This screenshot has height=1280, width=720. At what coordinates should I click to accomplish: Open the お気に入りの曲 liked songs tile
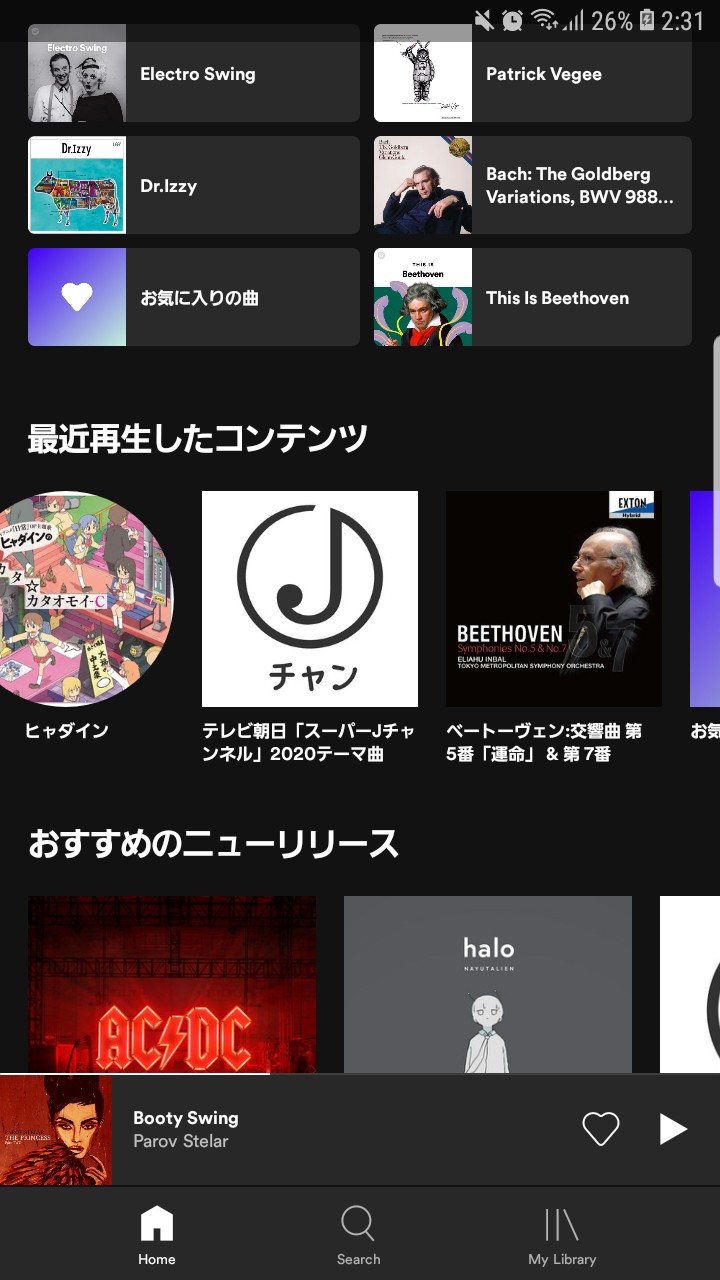pyautogui.click(x=194, y=297)
